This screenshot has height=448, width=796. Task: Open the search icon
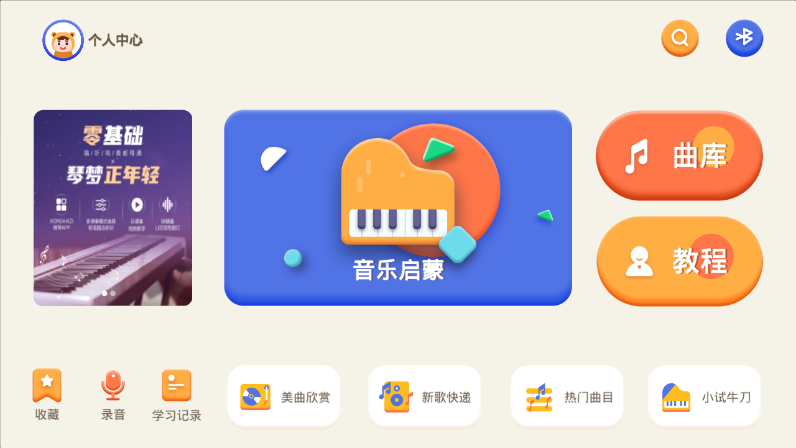click(680, 38)
